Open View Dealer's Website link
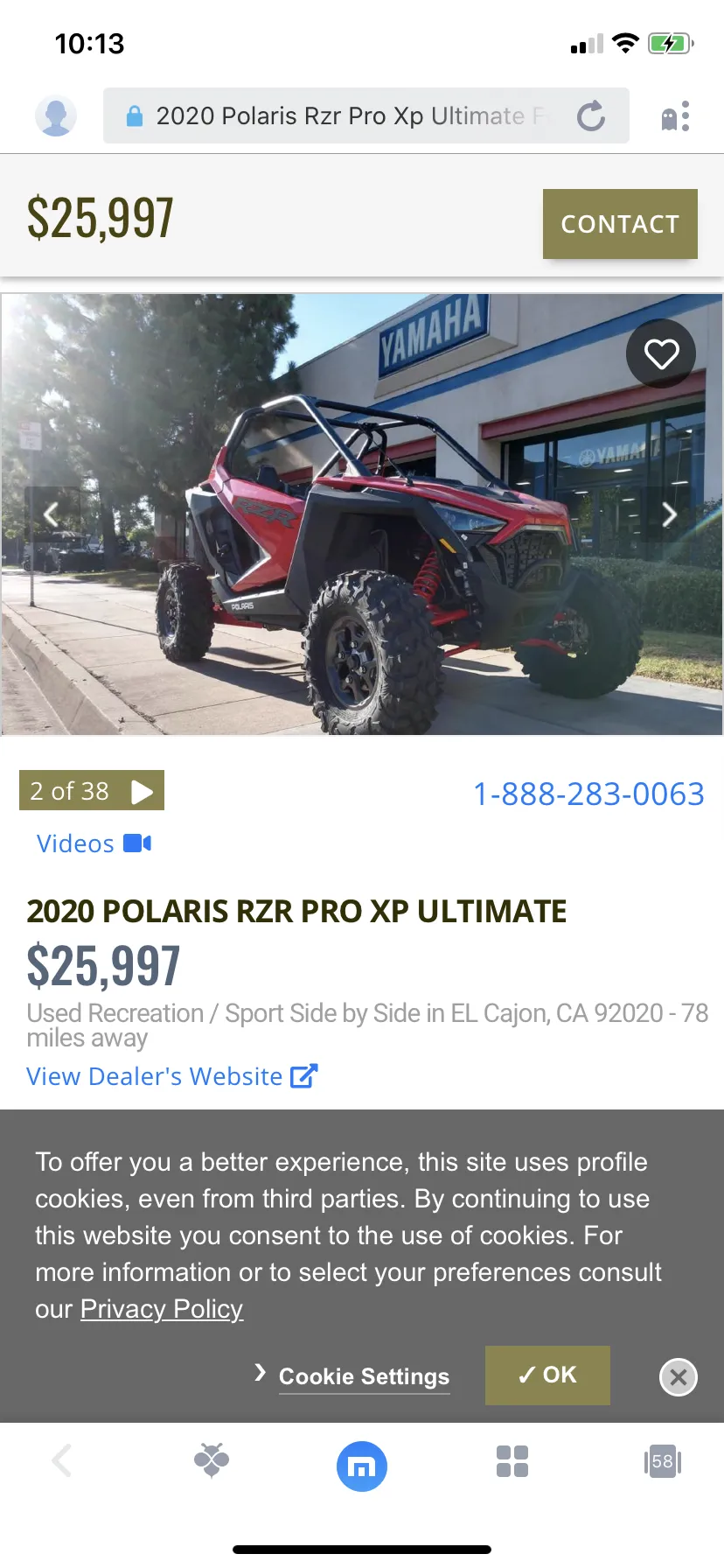The width and height of the screenshot is (724, 1568). tap(171, 1076)
